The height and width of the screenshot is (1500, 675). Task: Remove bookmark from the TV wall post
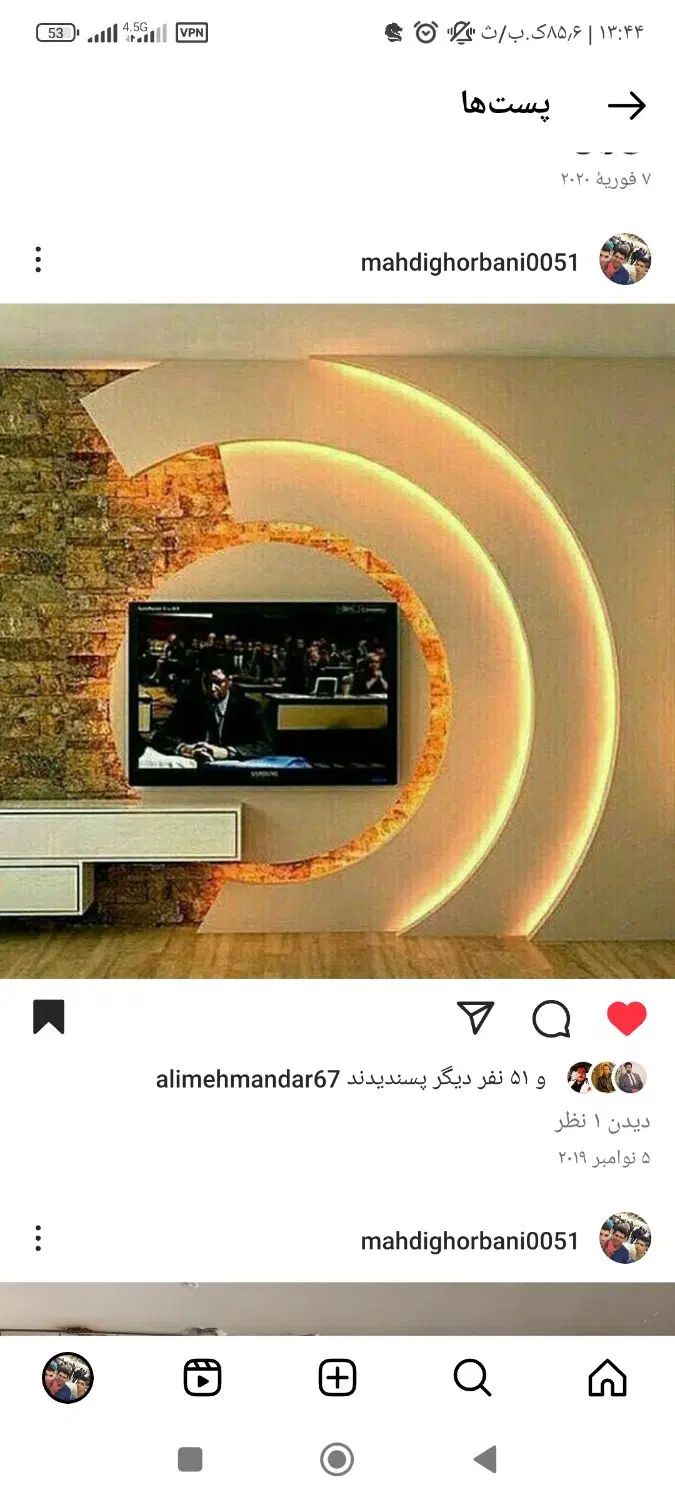pyautogui.click(x=48, y=1017)
